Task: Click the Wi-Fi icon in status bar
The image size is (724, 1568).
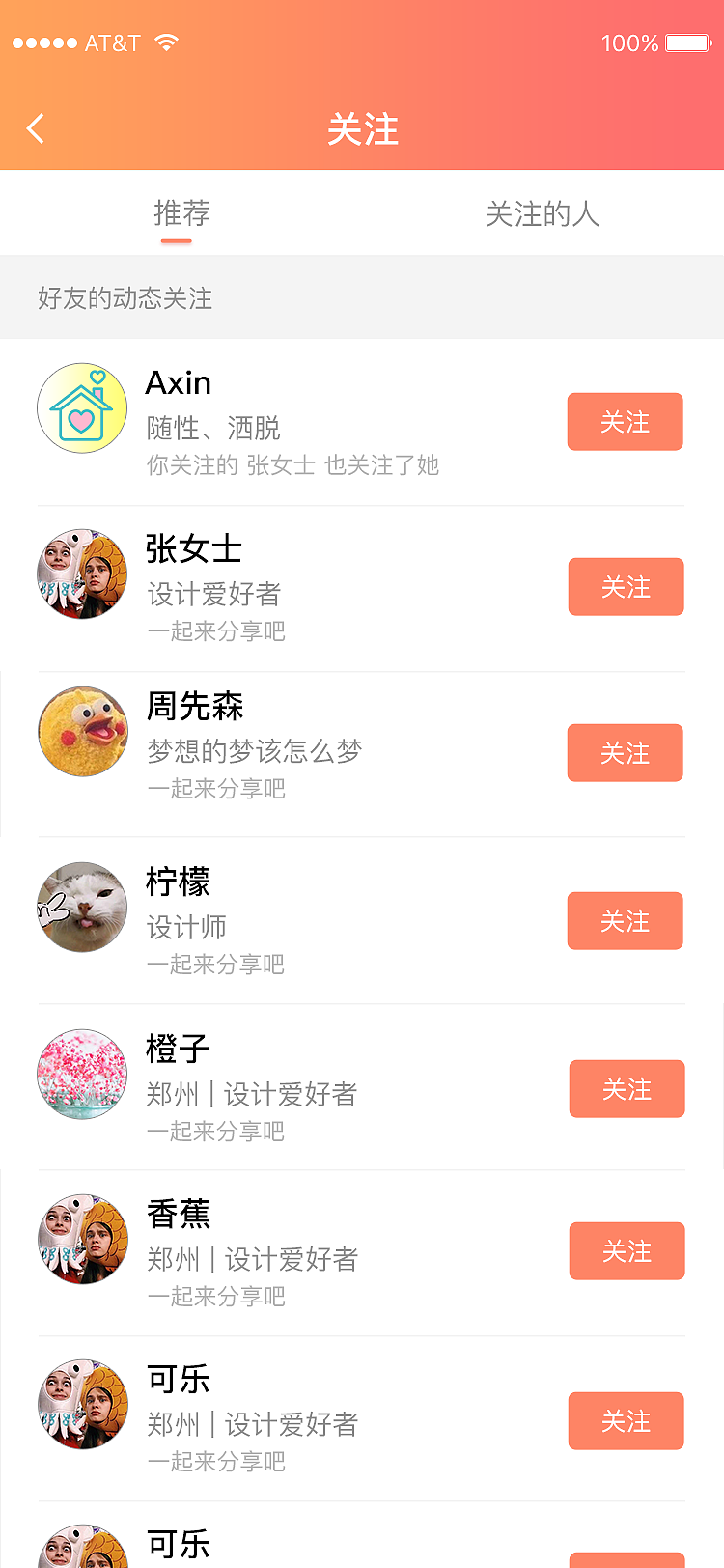Action: pyautogui.click(x=166, y=42)
